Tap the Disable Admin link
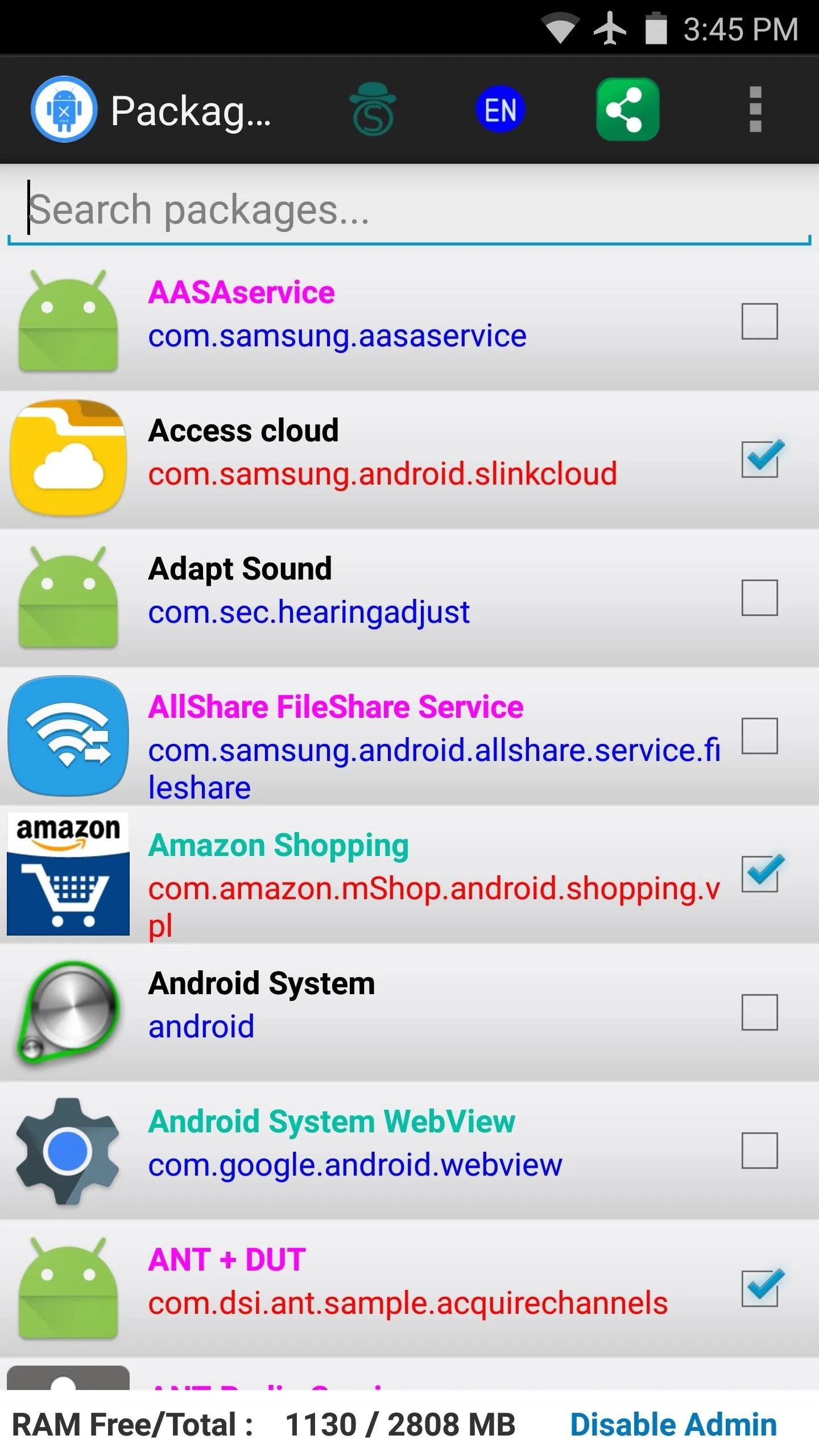The width and height of the screenshot is (819, 1456). coord(673,1424)
